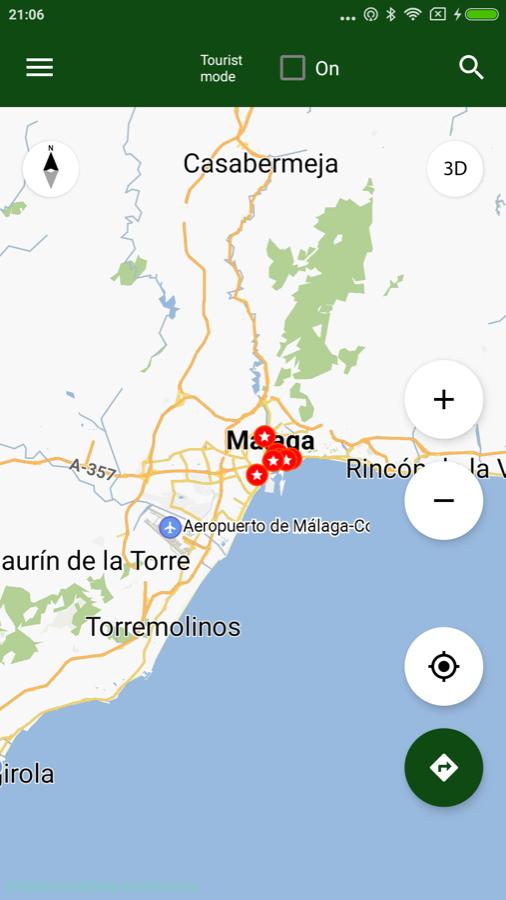This screenshot has width=506, height=900.
Task: Open the hamburger navigation menu
Action: click(40, 67)
